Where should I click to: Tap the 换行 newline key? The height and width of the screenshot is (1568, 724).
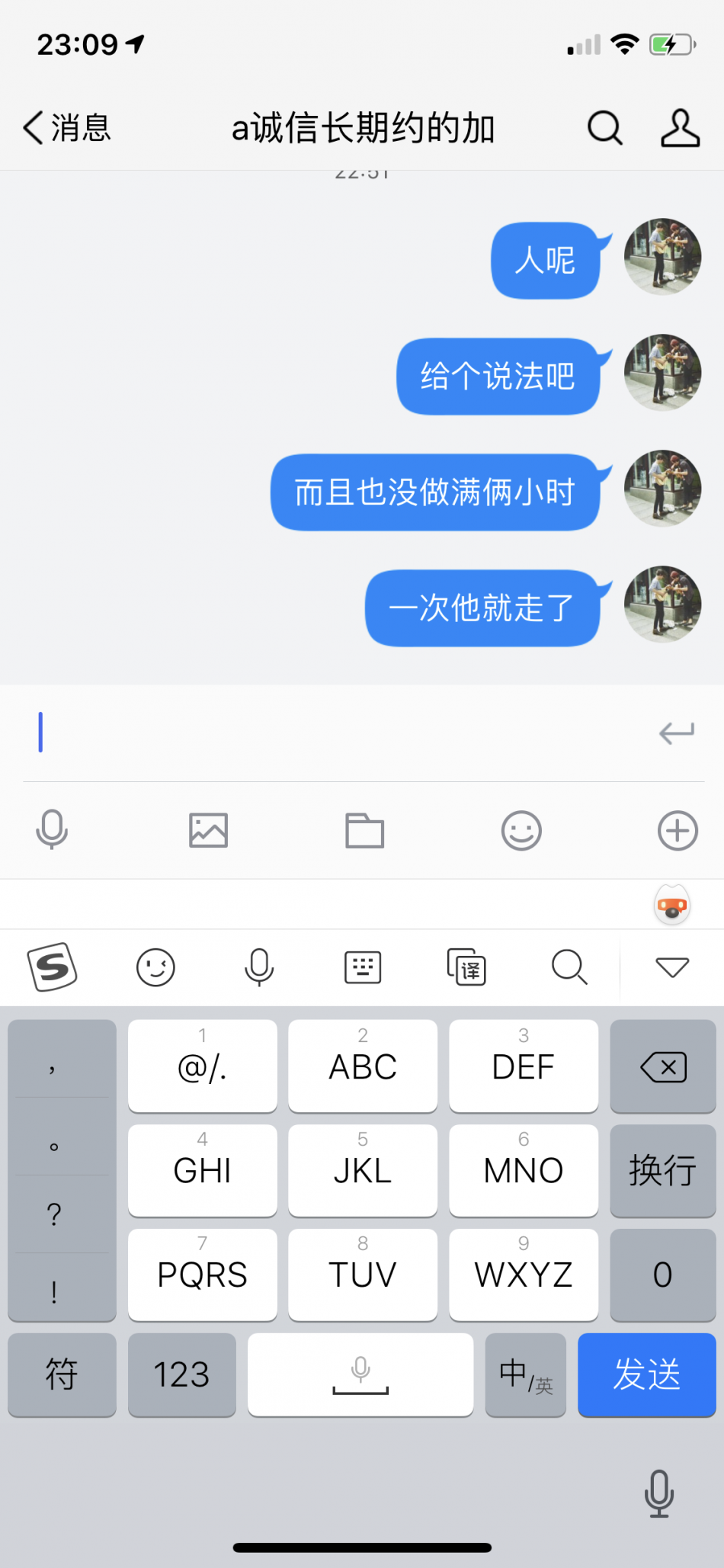coord(663,1170)
